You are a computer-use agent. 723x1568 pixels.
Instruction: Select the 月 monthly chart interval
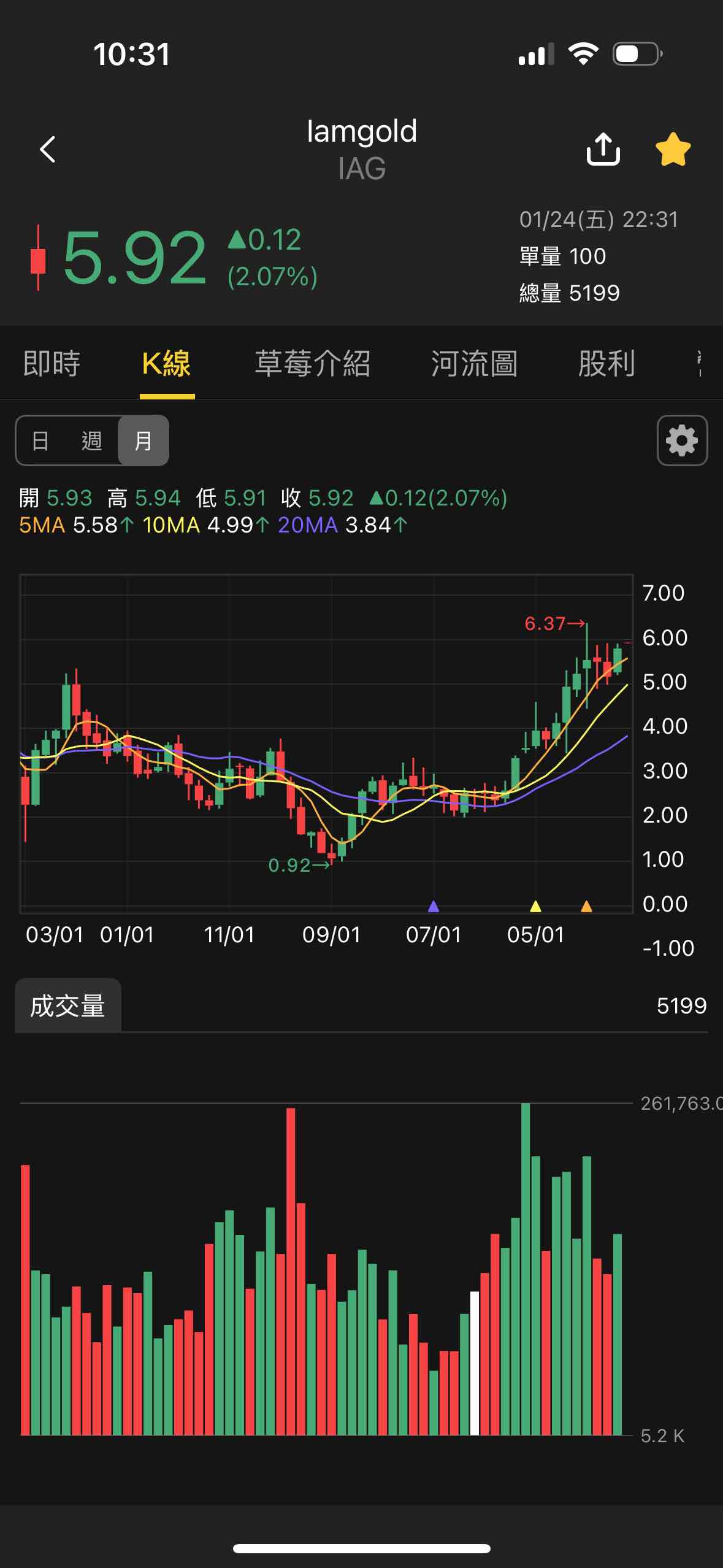[x=143, y=440]
